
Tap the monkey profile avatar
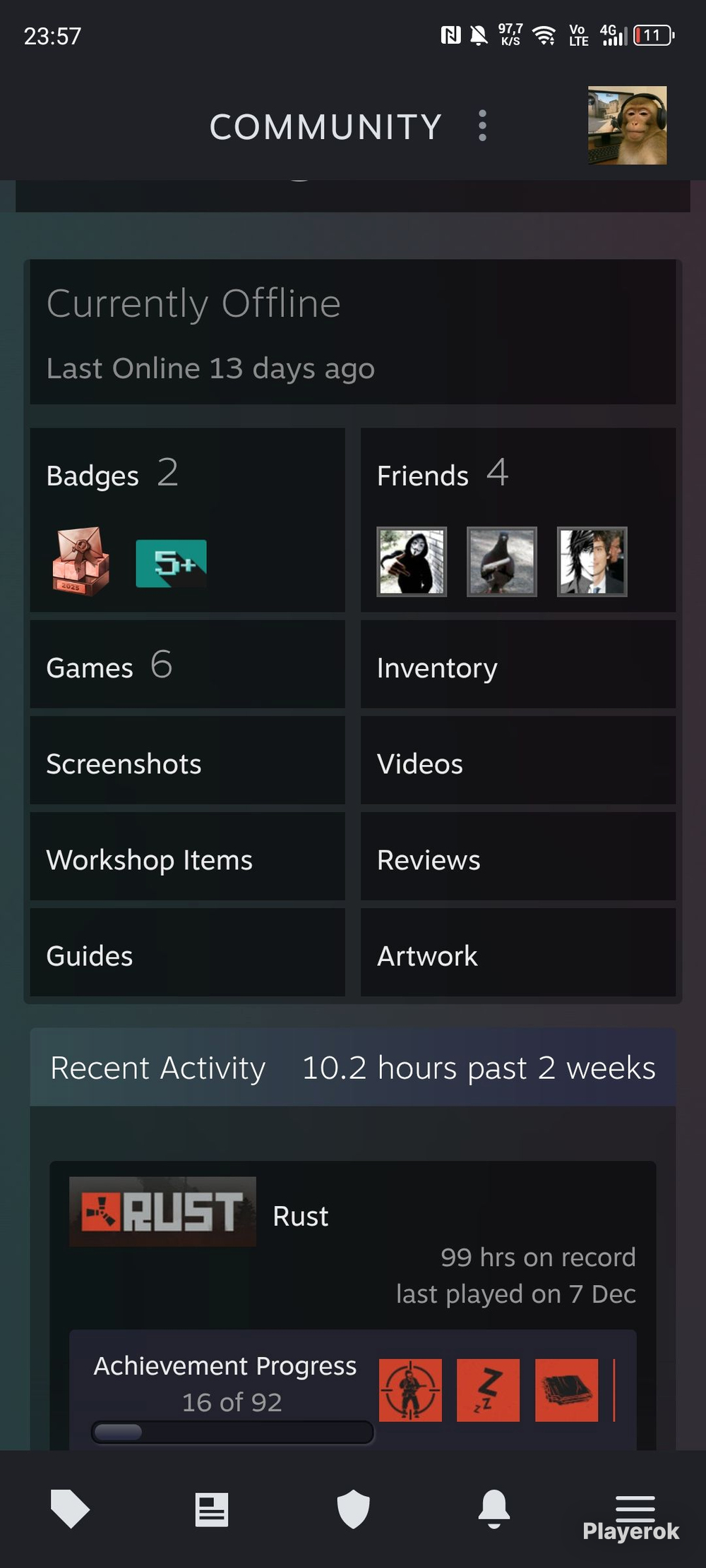tap(628, 126)
